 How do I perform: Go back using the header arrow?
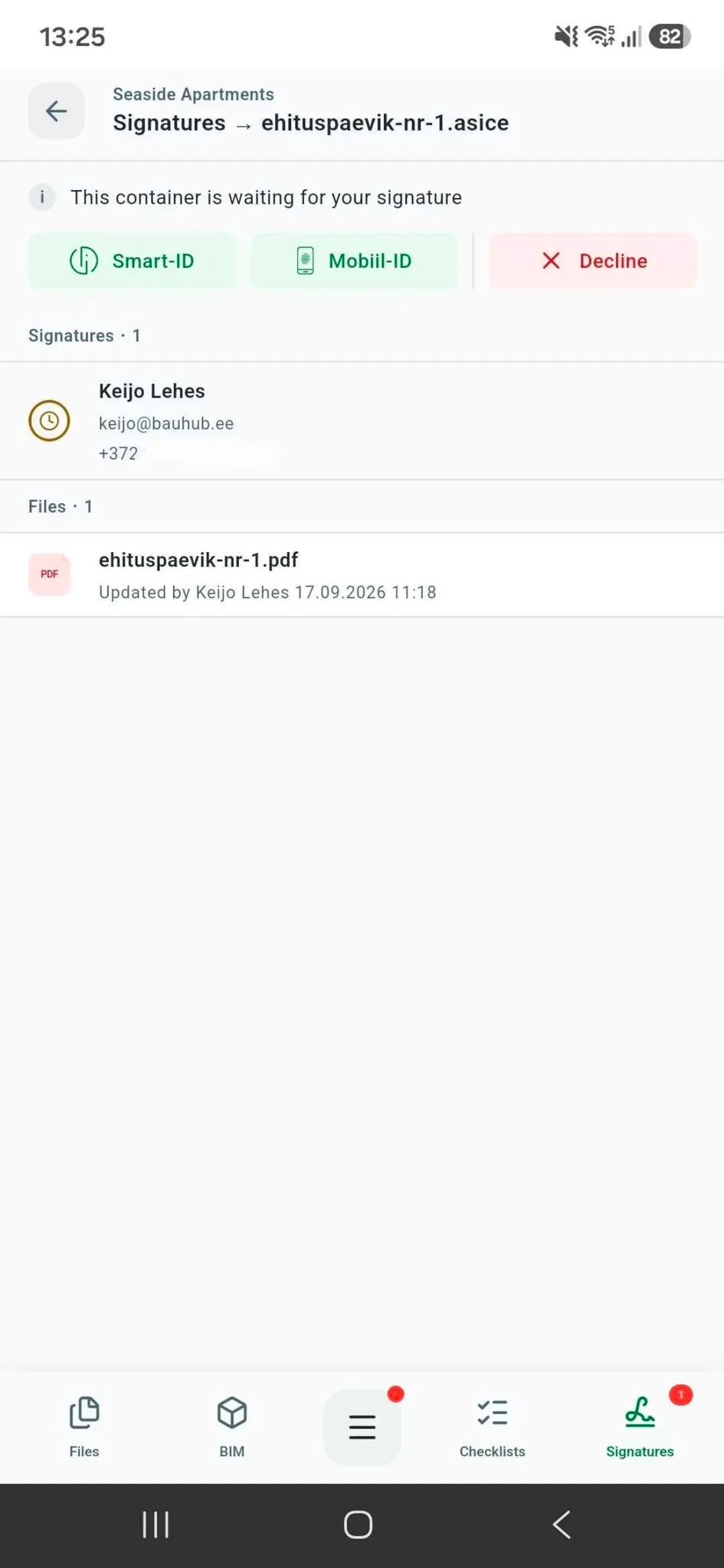pyautogui.click(x=56, y=111)
